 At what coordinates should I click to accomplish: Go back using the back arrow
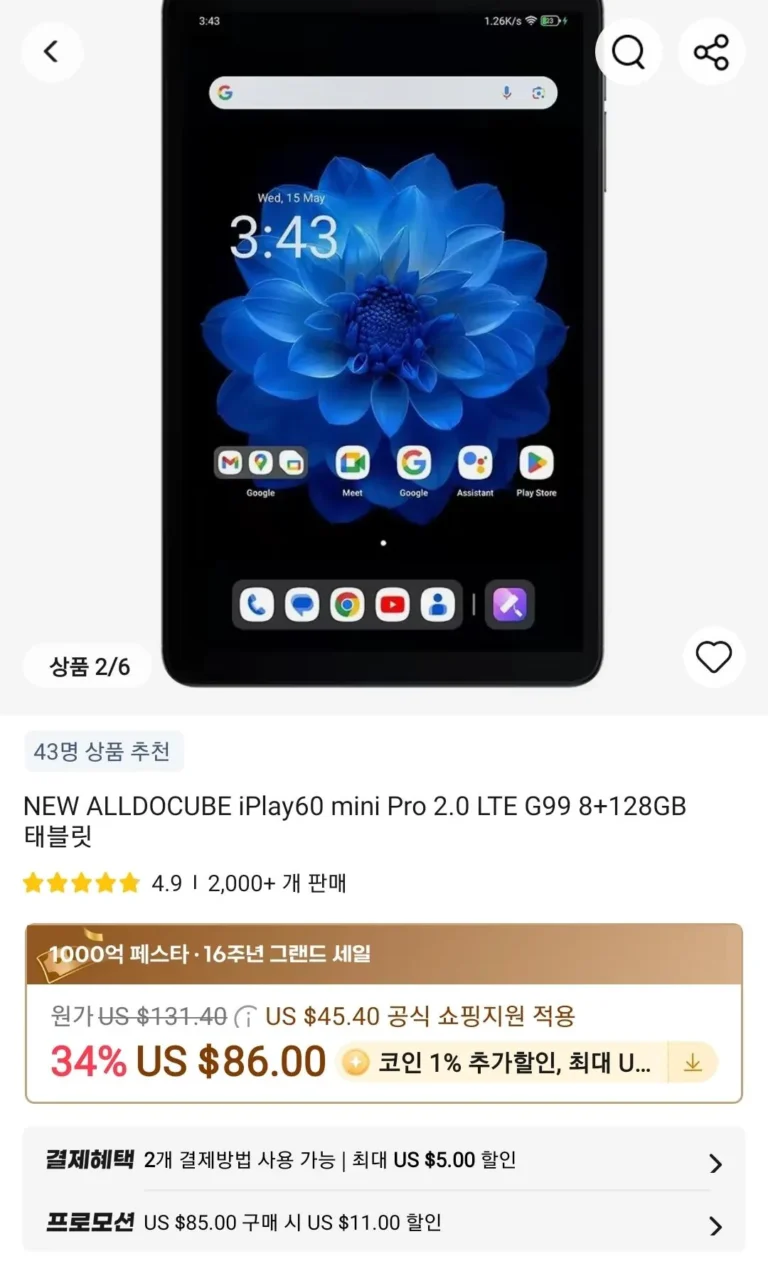tap(51, 52)
